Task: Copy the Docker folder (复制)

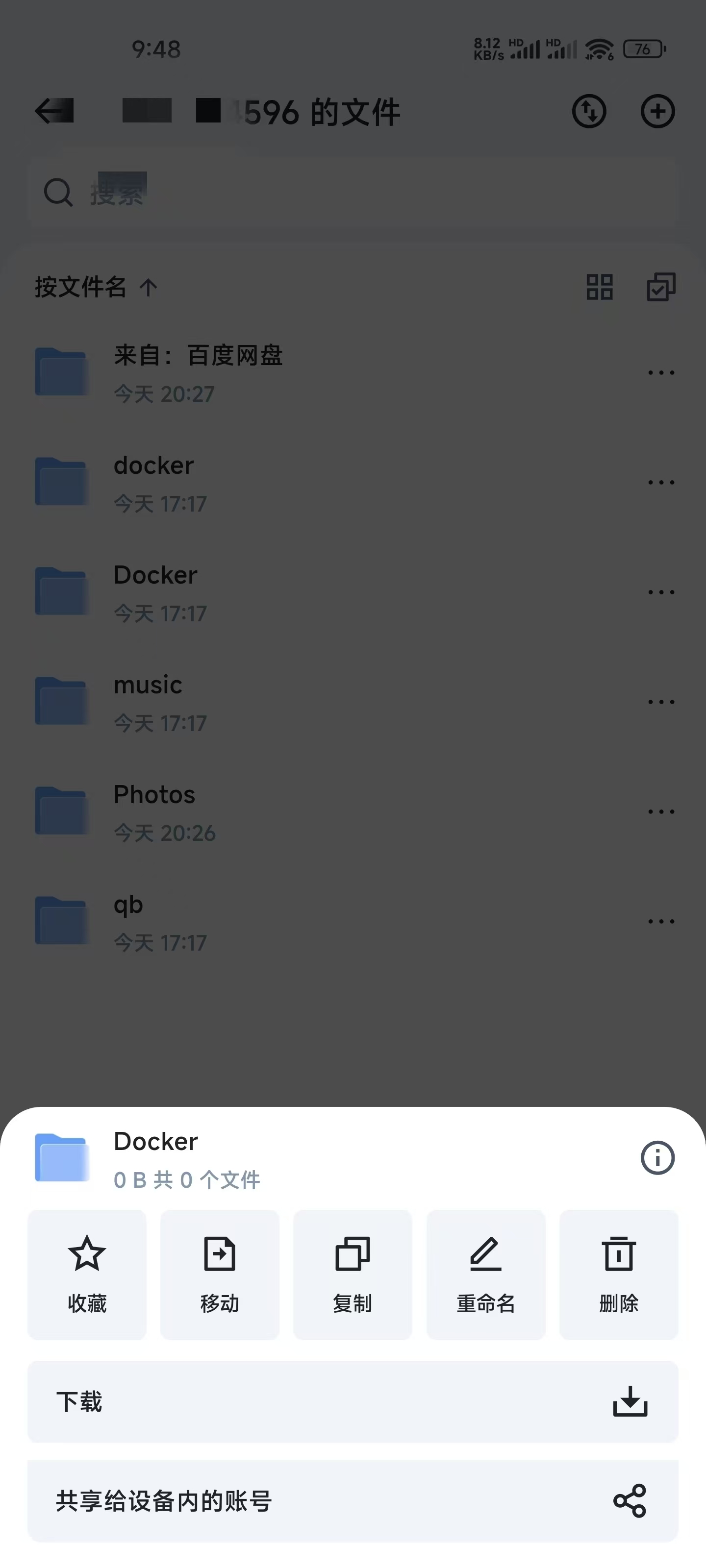Action: [x=353, y=1274]
